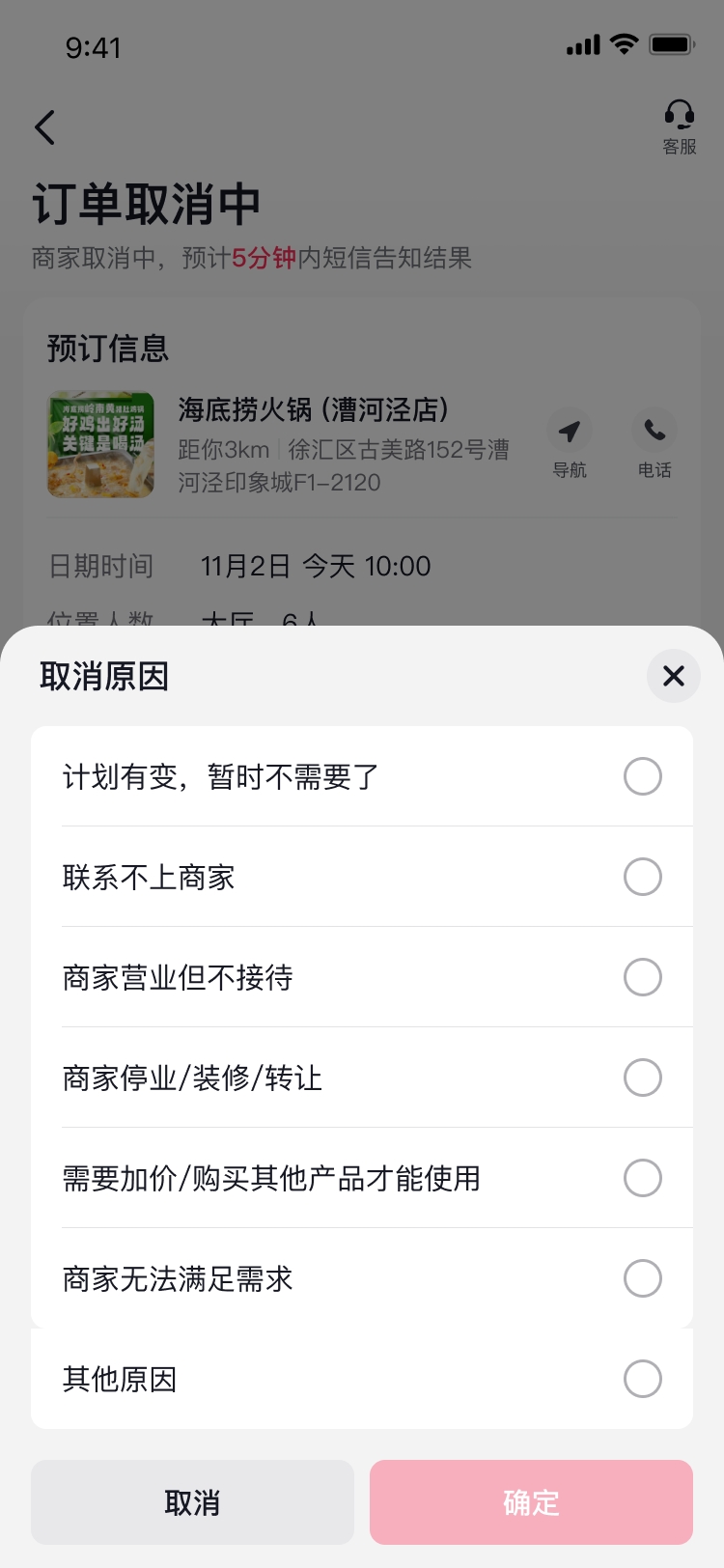Close the 取消原因 sheet
724x1568 pixels.
coord(673,676)
